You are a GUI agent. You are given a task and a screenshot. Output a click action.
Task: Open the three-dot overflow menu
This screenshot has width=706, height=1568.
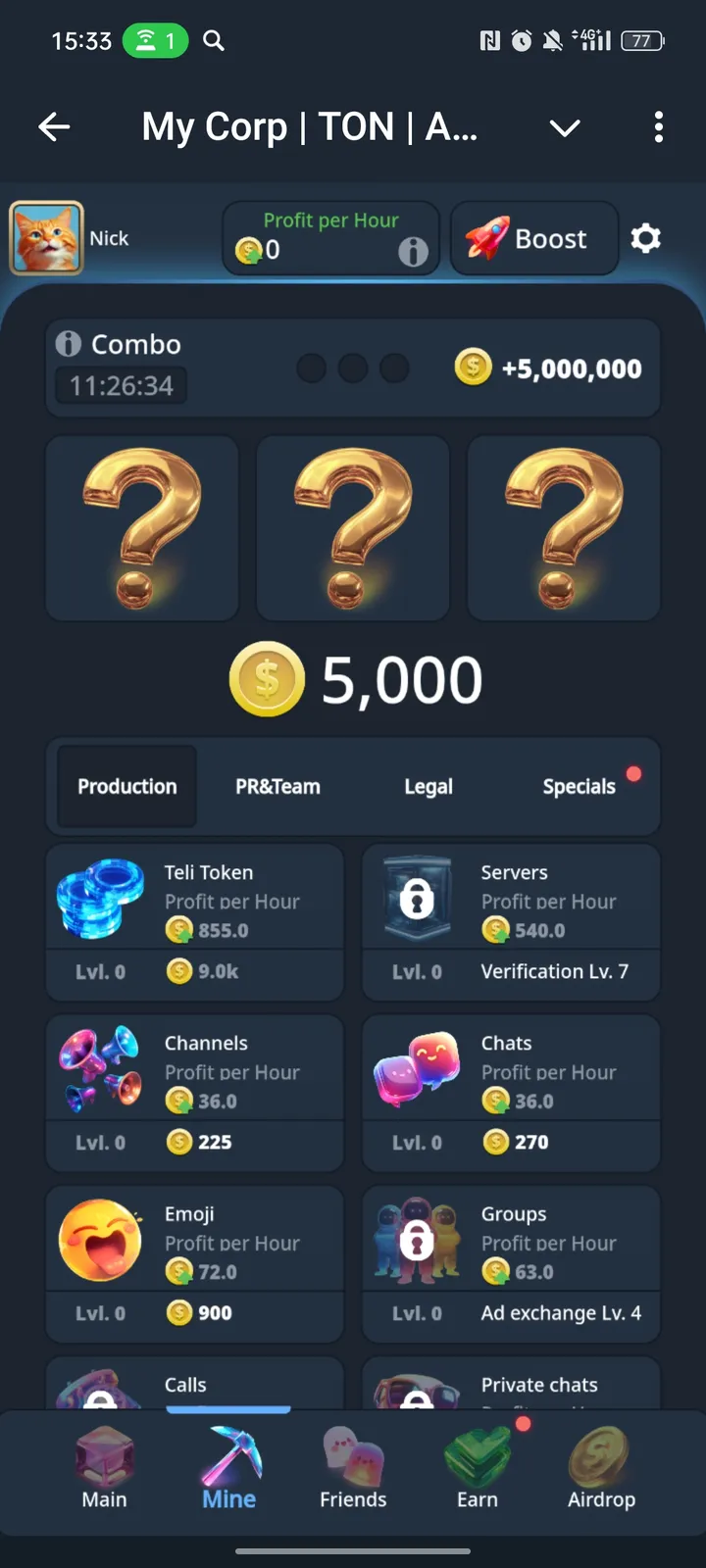click(658, 127)
